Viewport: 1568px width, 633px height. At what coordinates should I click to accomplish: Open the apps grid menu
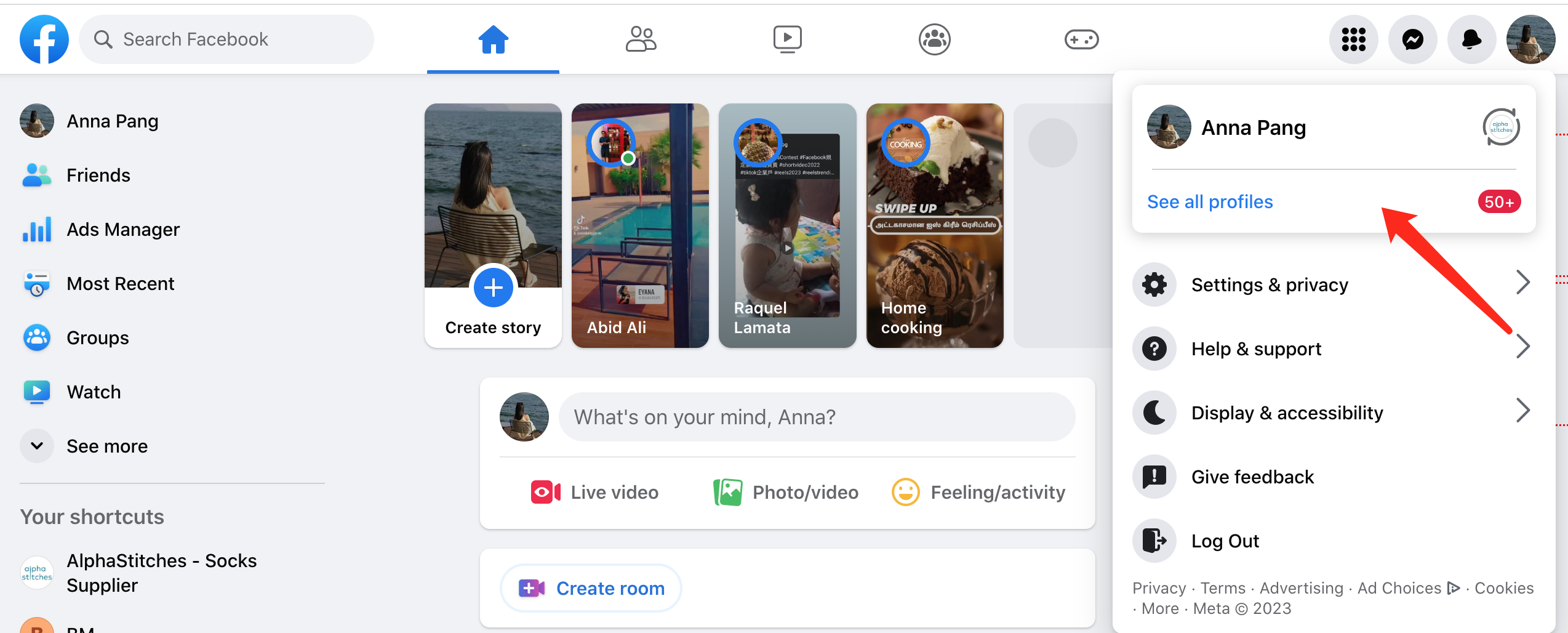[x=1353, y=39]
